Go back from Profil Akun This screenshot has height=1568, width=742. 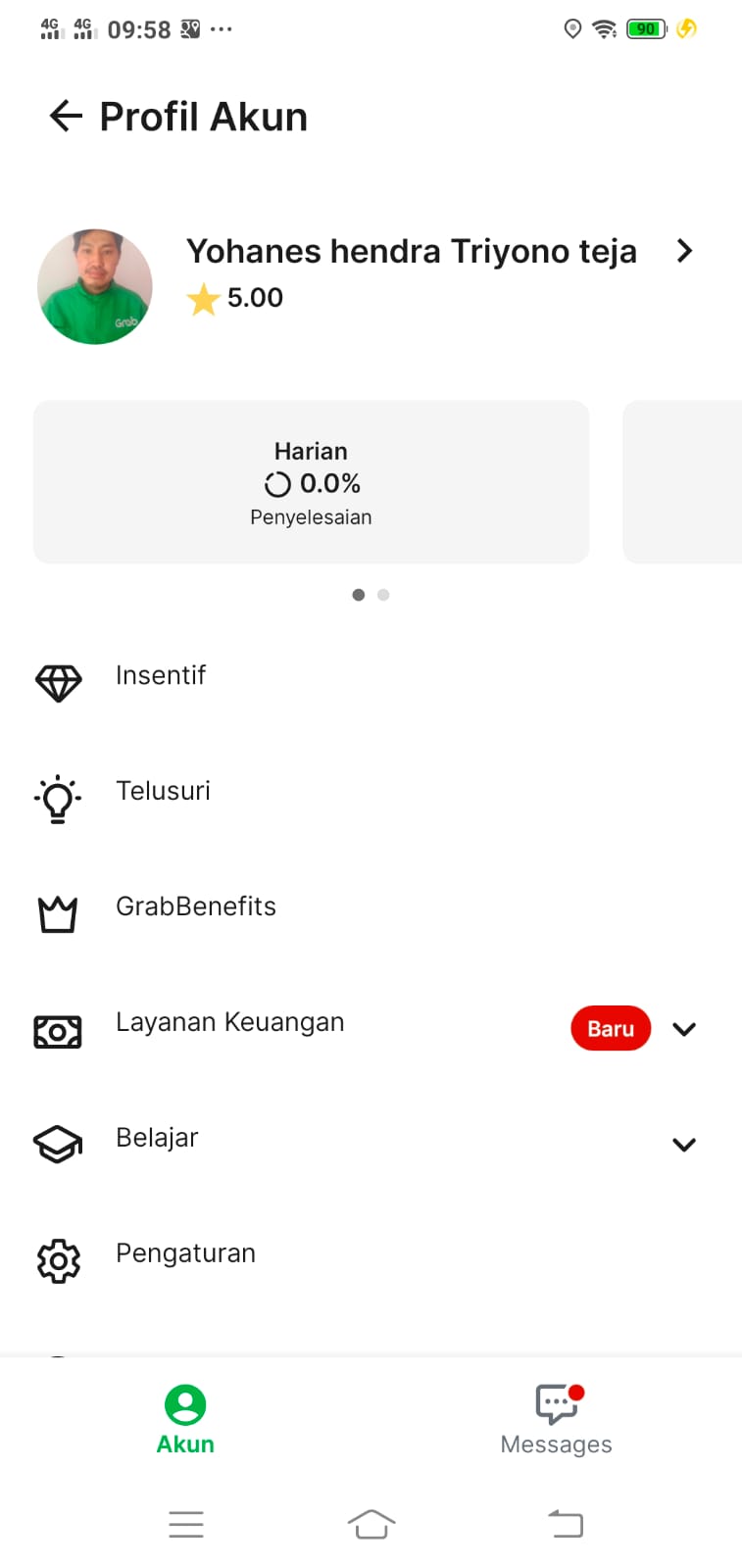click(65, 116)
